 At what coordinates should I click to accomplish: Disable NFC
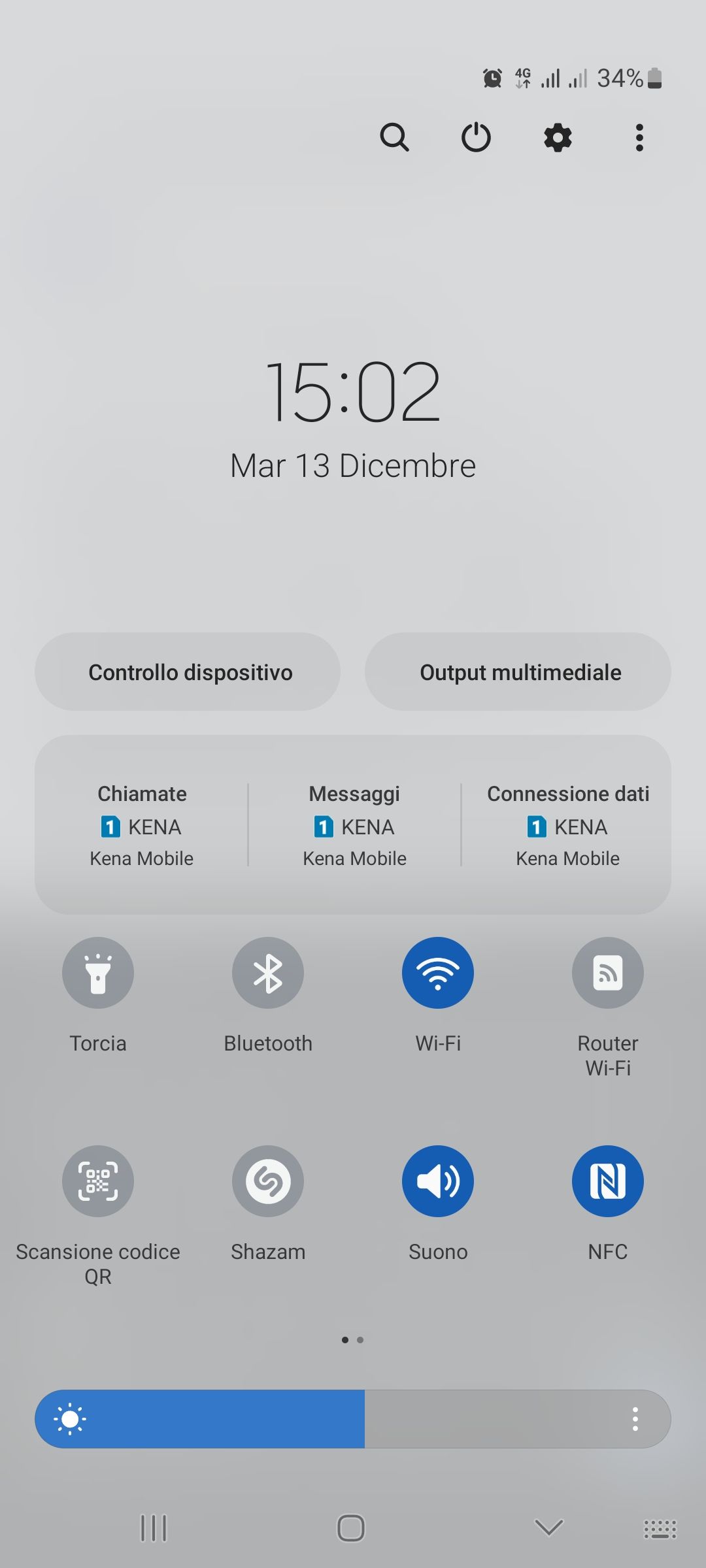(x=608, y=1181)
